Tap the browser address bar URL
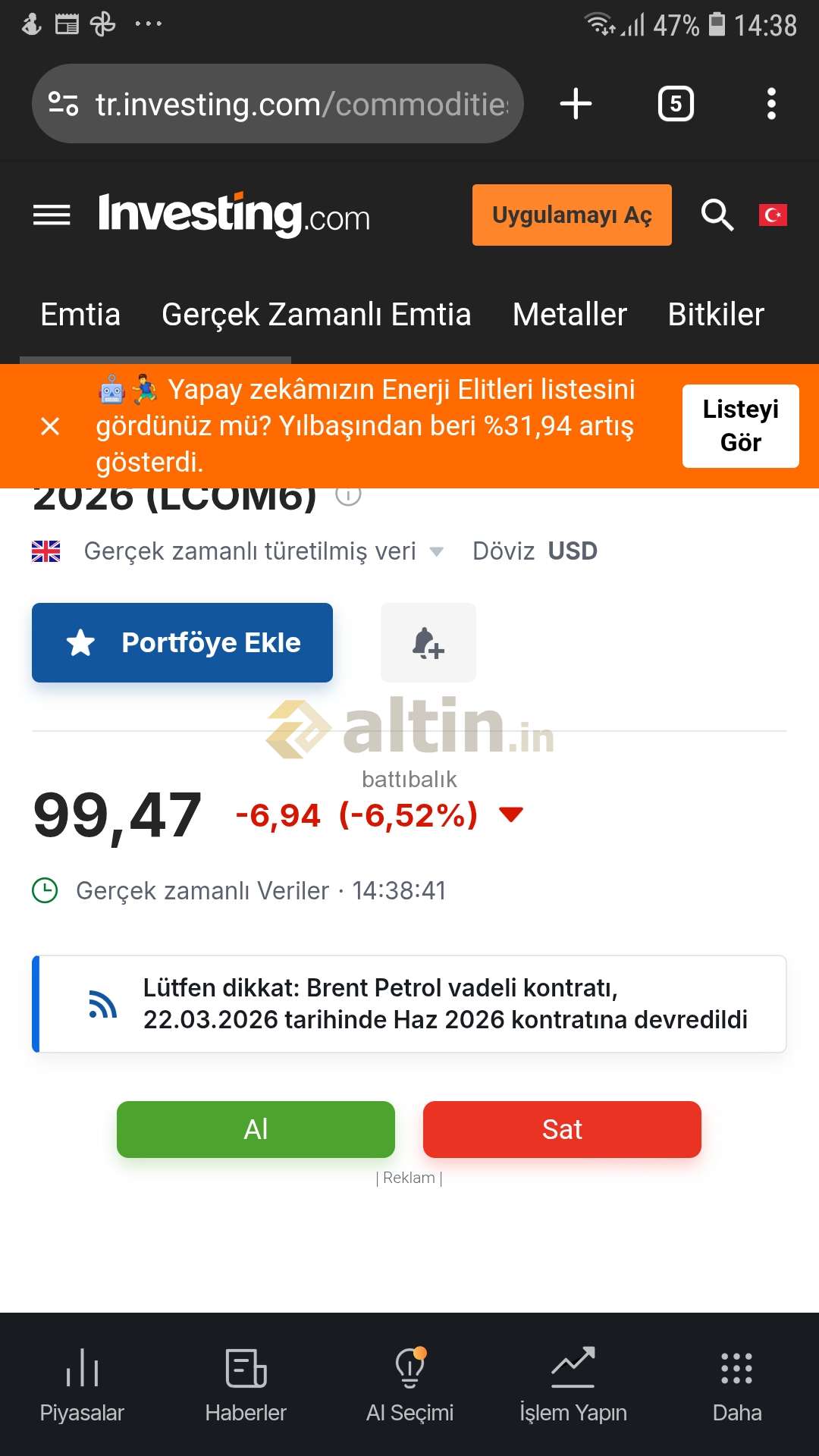The width and height of the screenshot is (819, 1456). pyautogui.click(x=300, y=104)
